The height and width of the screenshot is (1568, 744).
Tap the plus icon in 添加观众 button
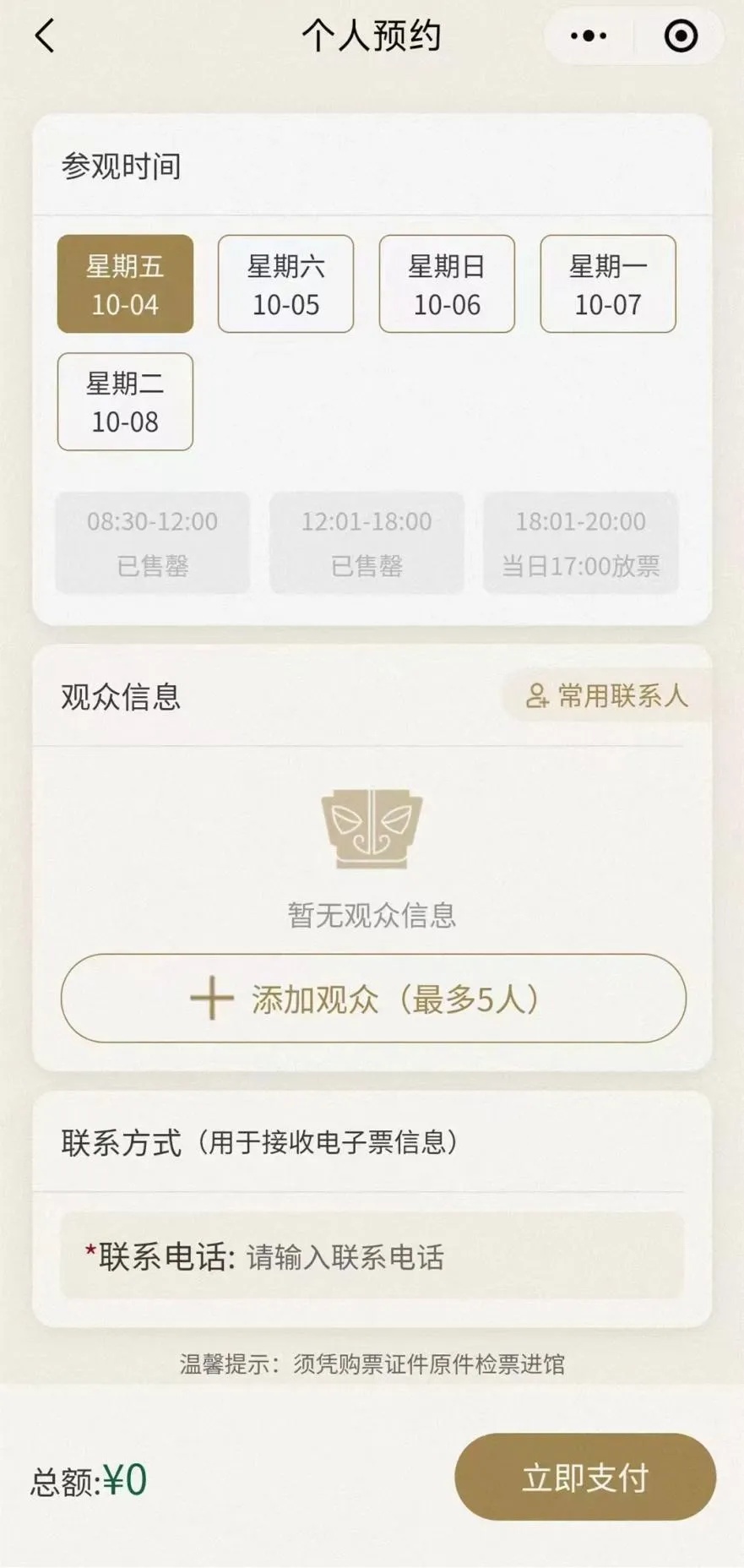(209, 998)
